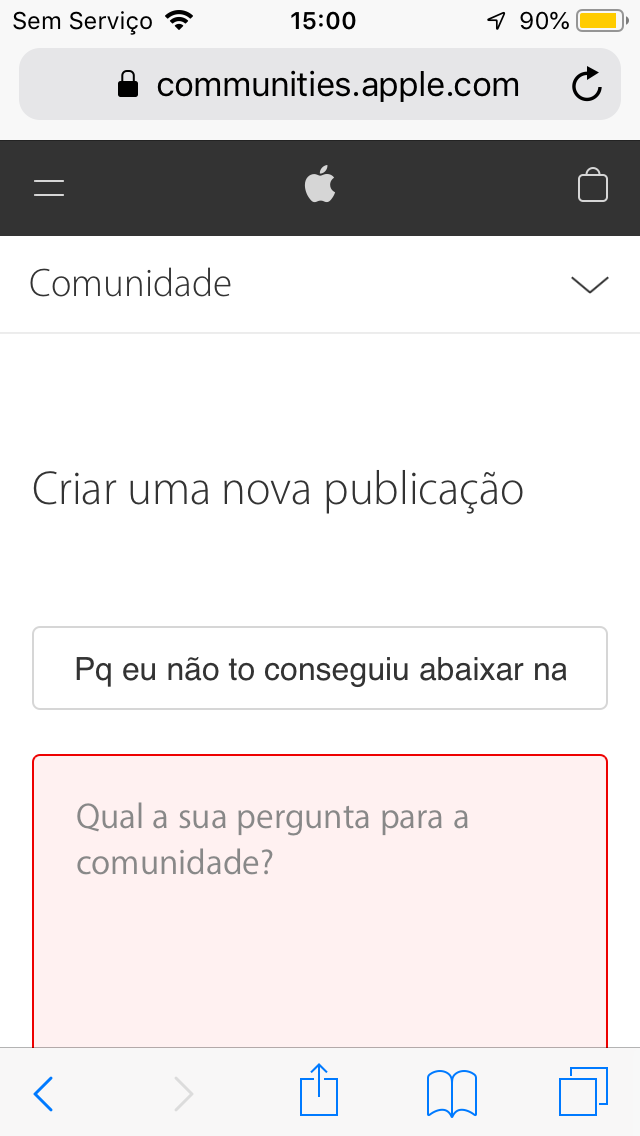Reload the page
Image resolution: width=640 pixels, height=1136 pixels.
pyautogui.click(x=587, y=85)
